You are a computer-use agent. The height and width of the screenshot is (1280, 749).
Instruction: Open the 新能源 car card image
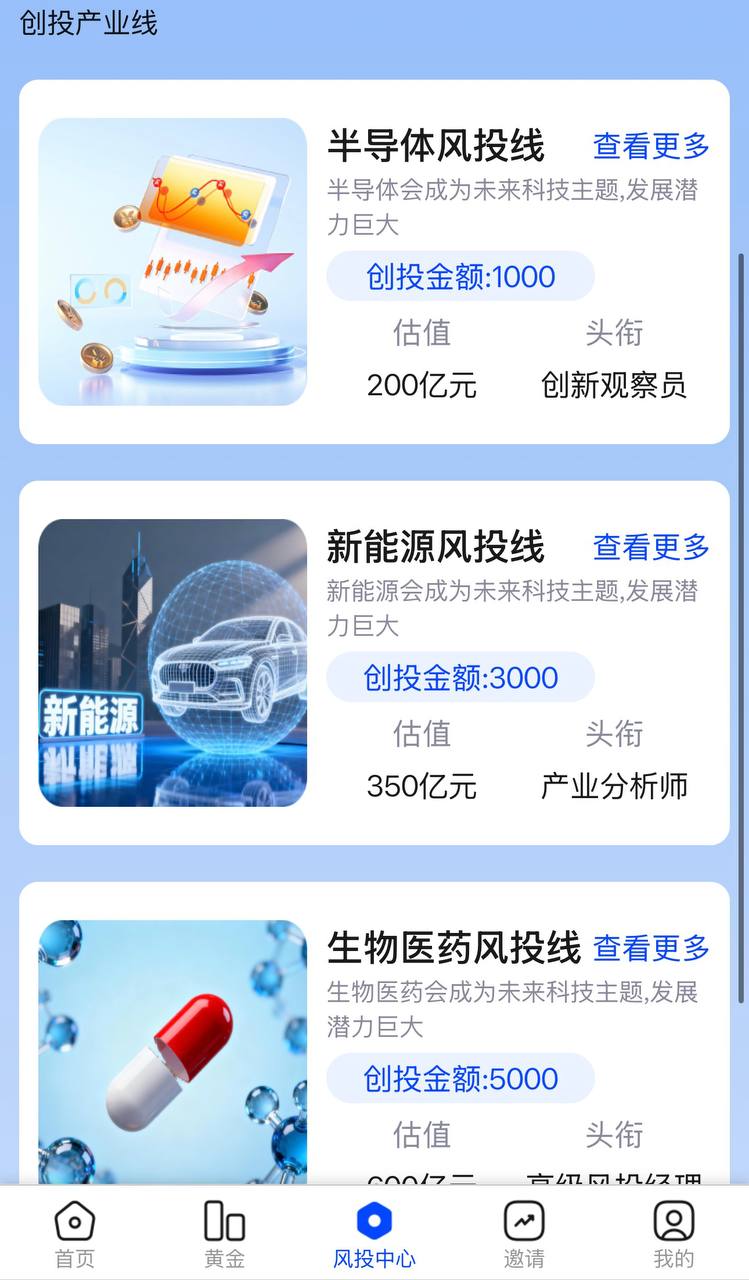pyautogui.click(x=173, y=663)
